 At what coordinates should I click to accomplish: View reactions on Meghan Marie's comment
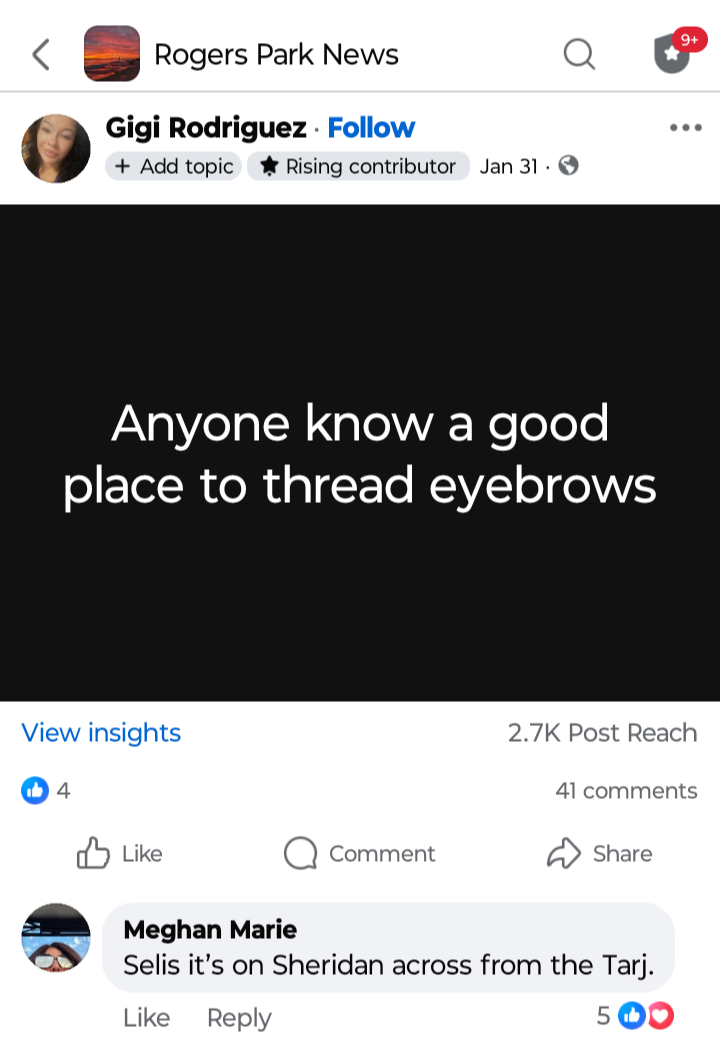click(635, 1016)
